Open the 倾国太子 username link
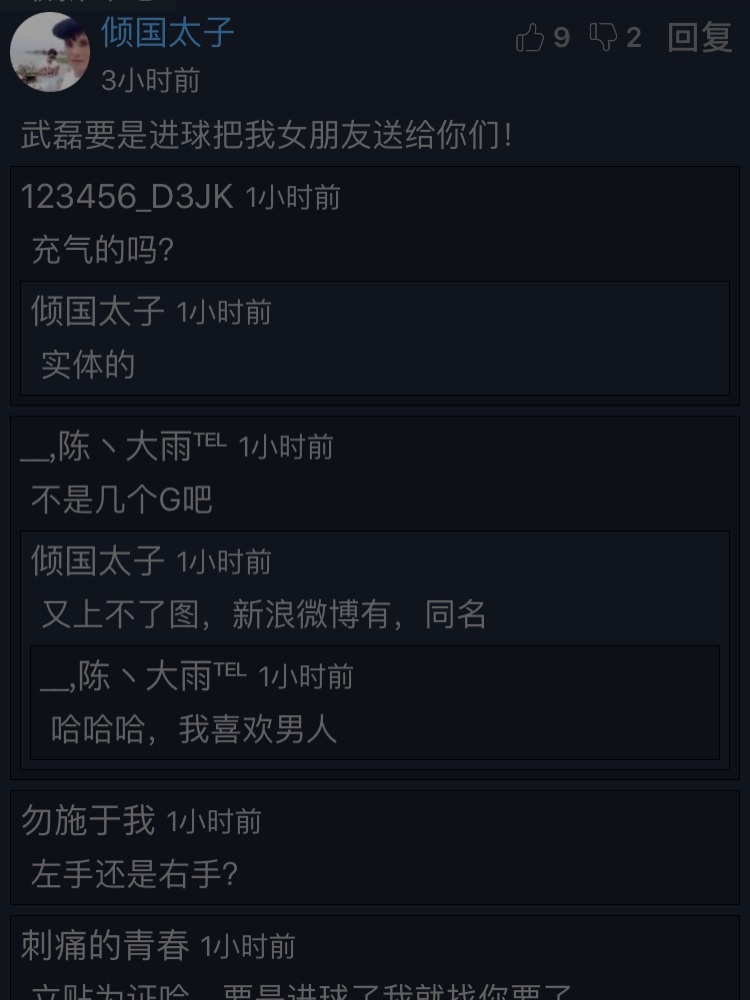The height and width of the screenshot is (1000, 750). click(x=168, y=32)
